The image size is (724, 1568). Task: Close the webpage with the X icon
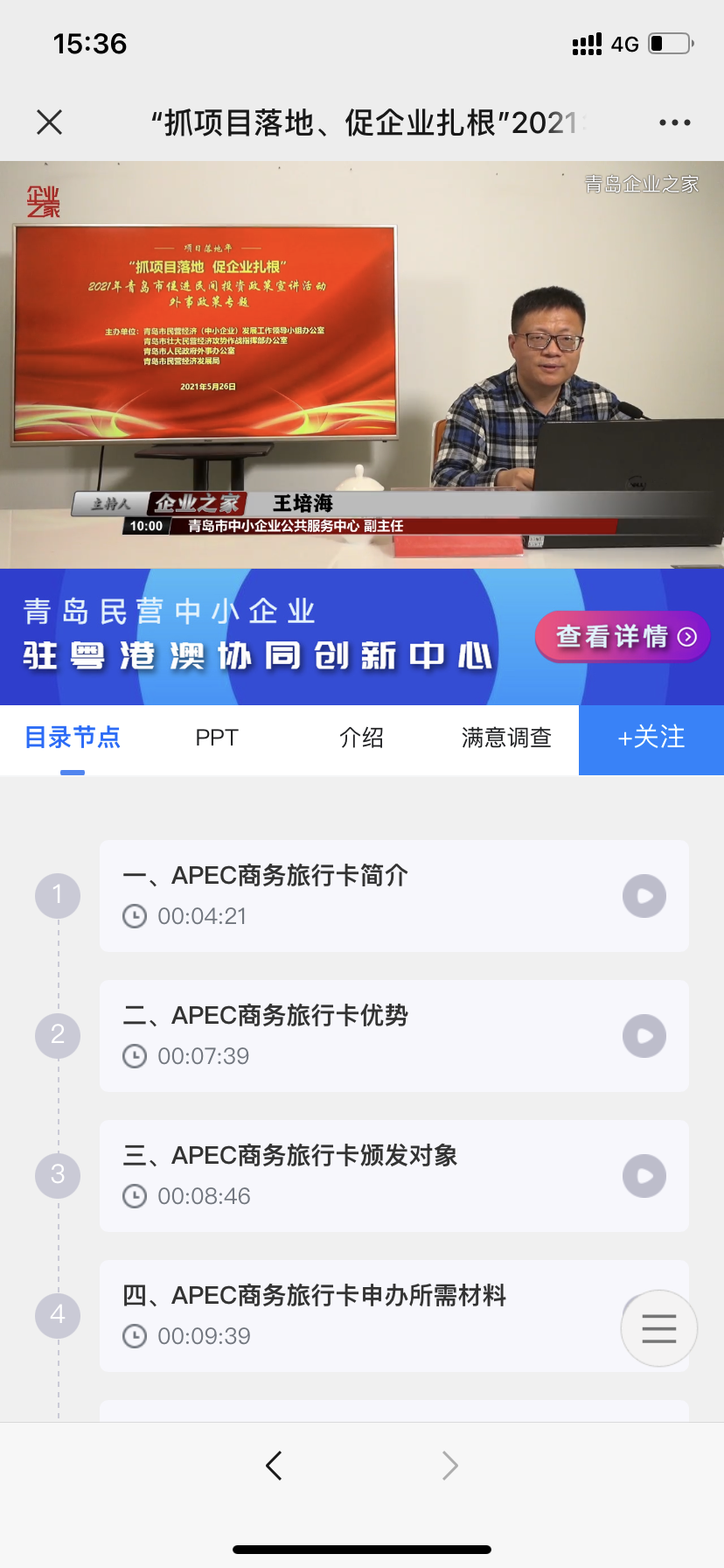50,122
